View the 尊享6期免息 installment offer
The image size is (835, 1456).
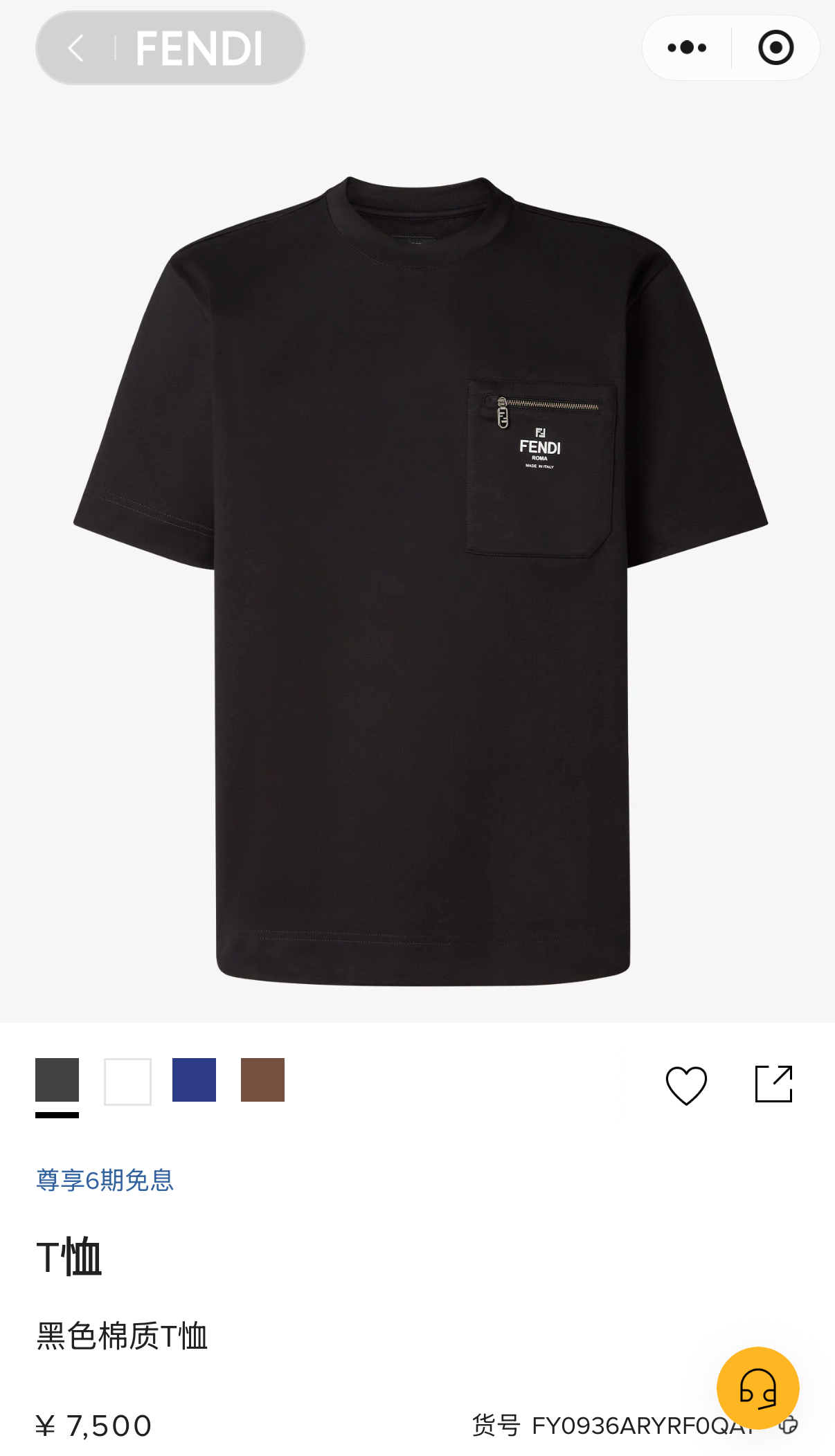click(105, 1180)
